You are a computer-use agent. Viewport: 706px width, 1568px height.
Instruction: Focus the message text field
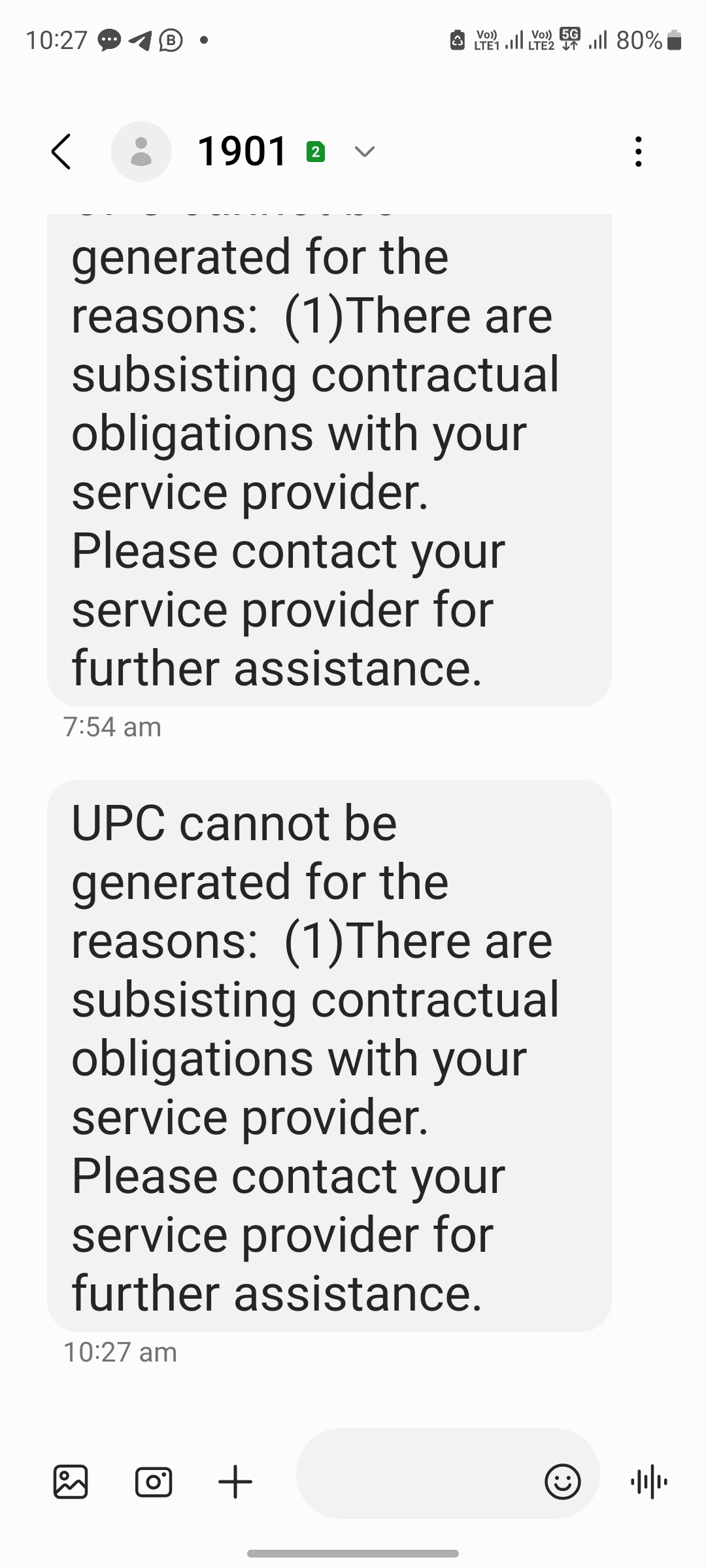click(418, 1481)
